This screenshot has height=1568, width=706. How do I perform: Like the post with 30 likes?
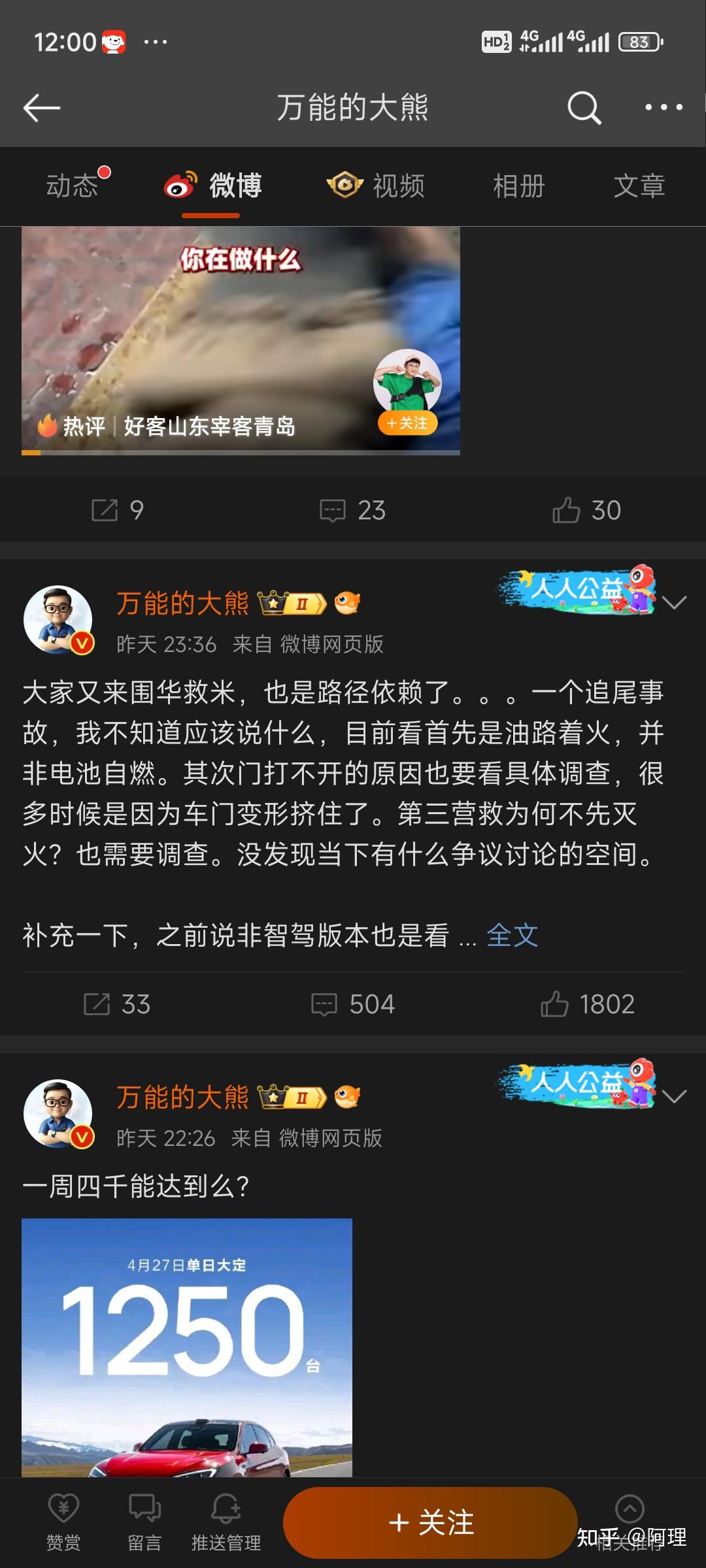coord(586,510)
